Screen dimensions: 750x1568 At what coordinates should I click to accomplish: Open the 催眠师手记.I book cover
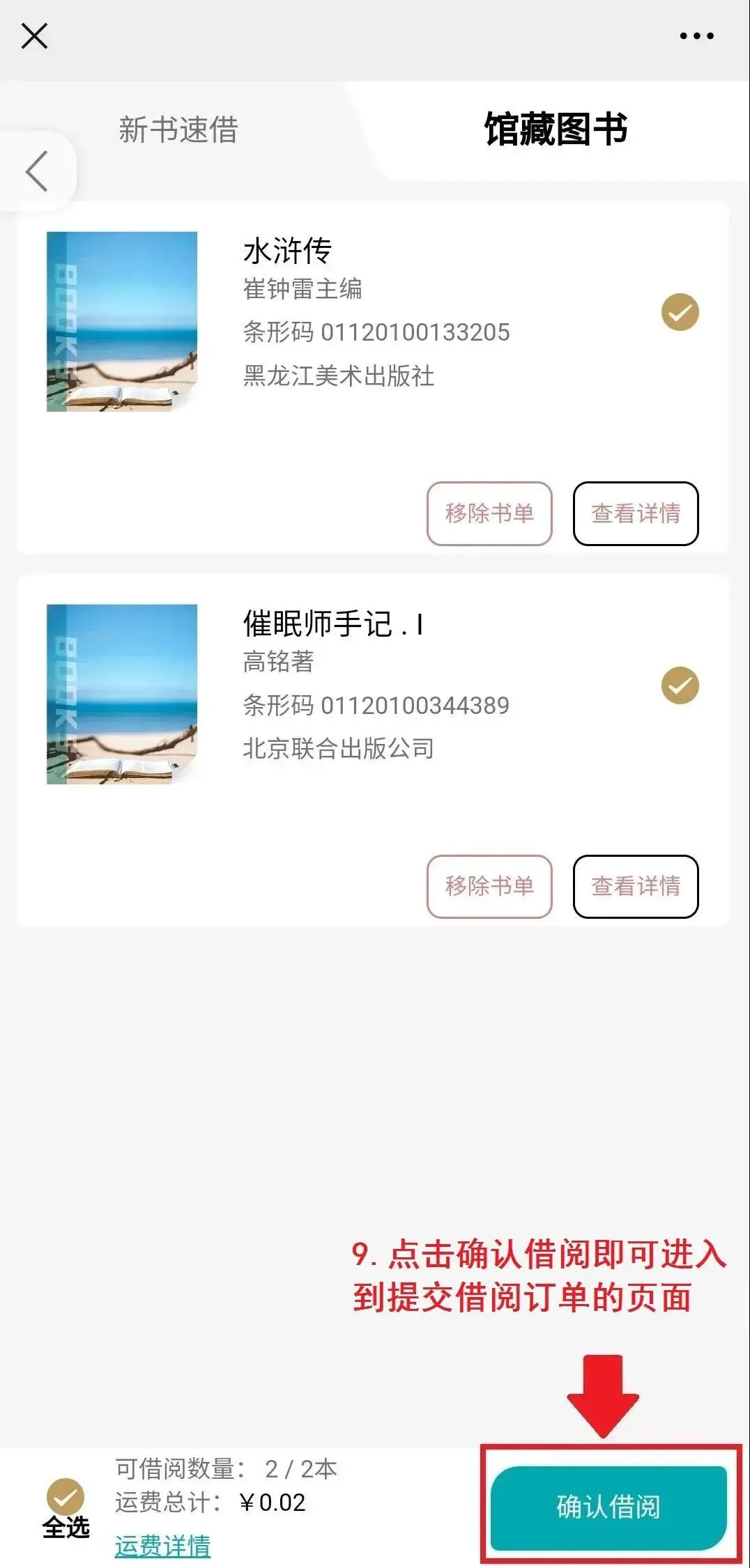tap(122, 694)
